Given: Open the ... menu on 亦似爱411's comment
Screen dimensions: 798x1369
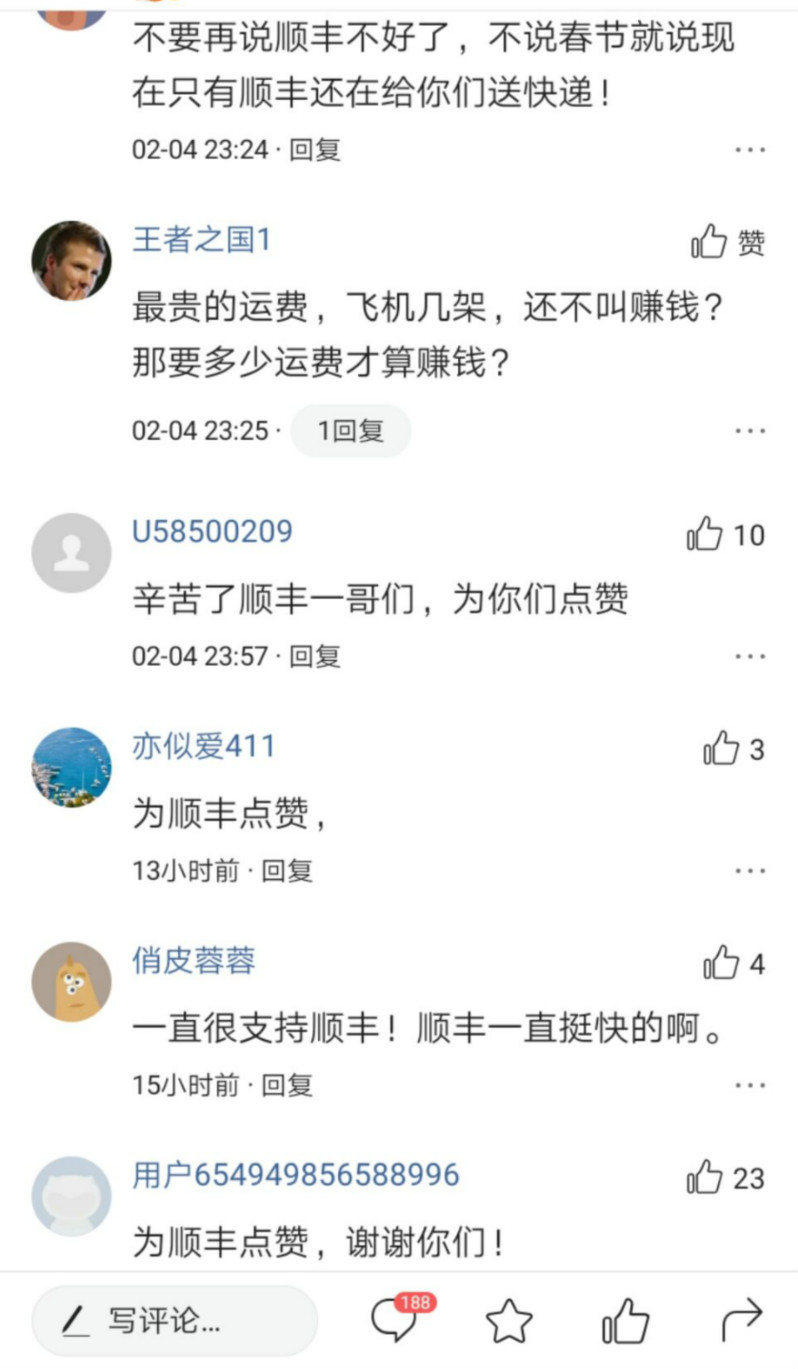Looking at the screenshot, I should tap(748, 871).
